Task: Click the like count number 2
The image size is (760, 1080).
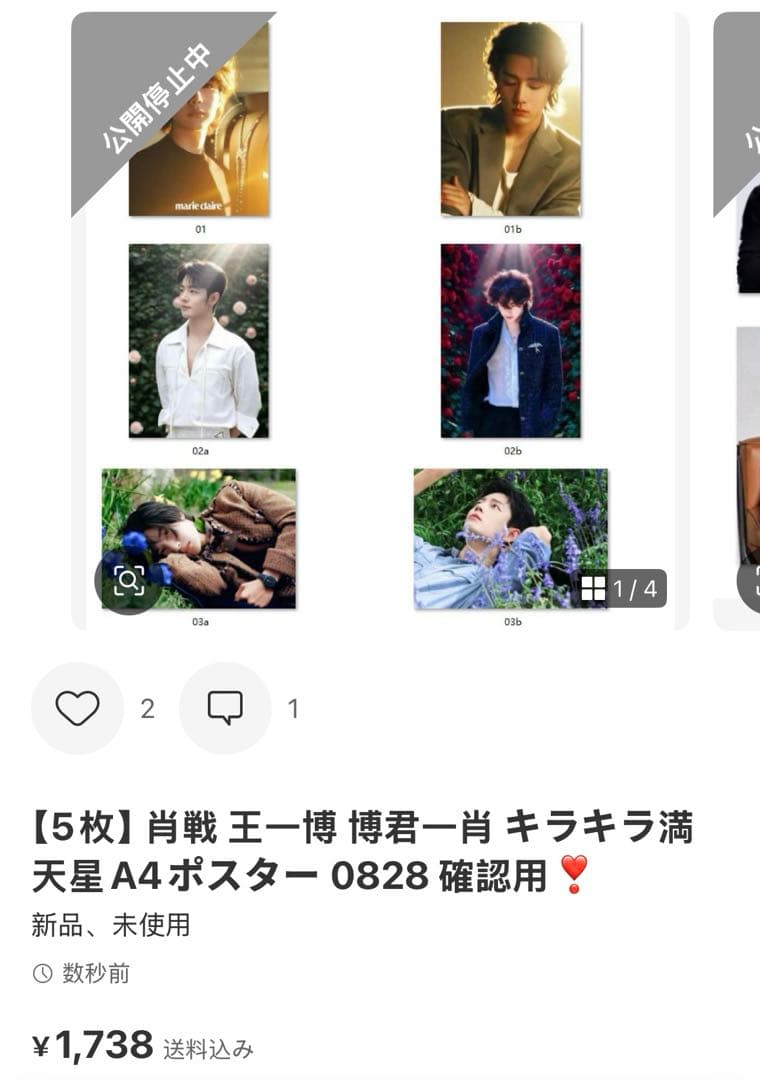Action: (147, 708)
